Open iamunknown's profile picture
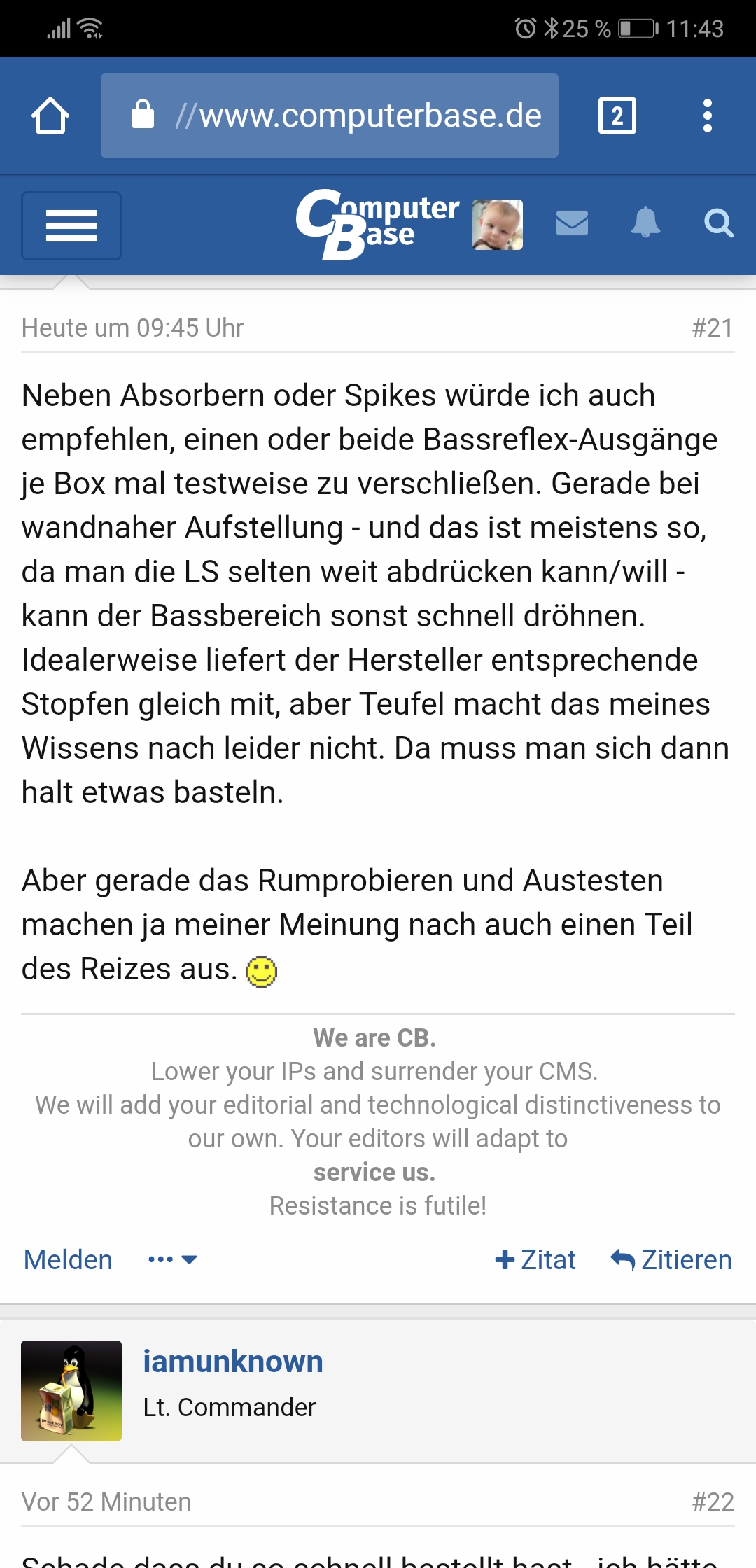This screenshot has width=756, height=1568. (71, 1390)
